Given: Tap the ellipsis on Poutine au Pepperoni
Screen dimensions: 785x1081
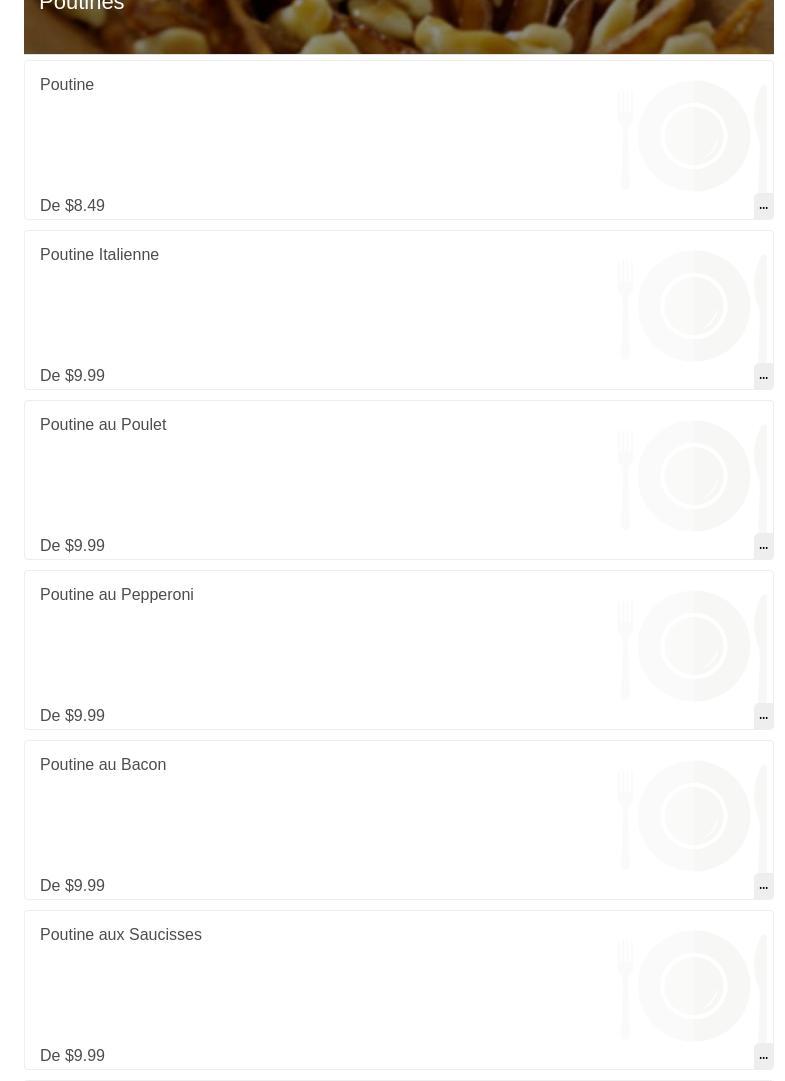Looking at the screenshot, I should (x=763, y=716).
